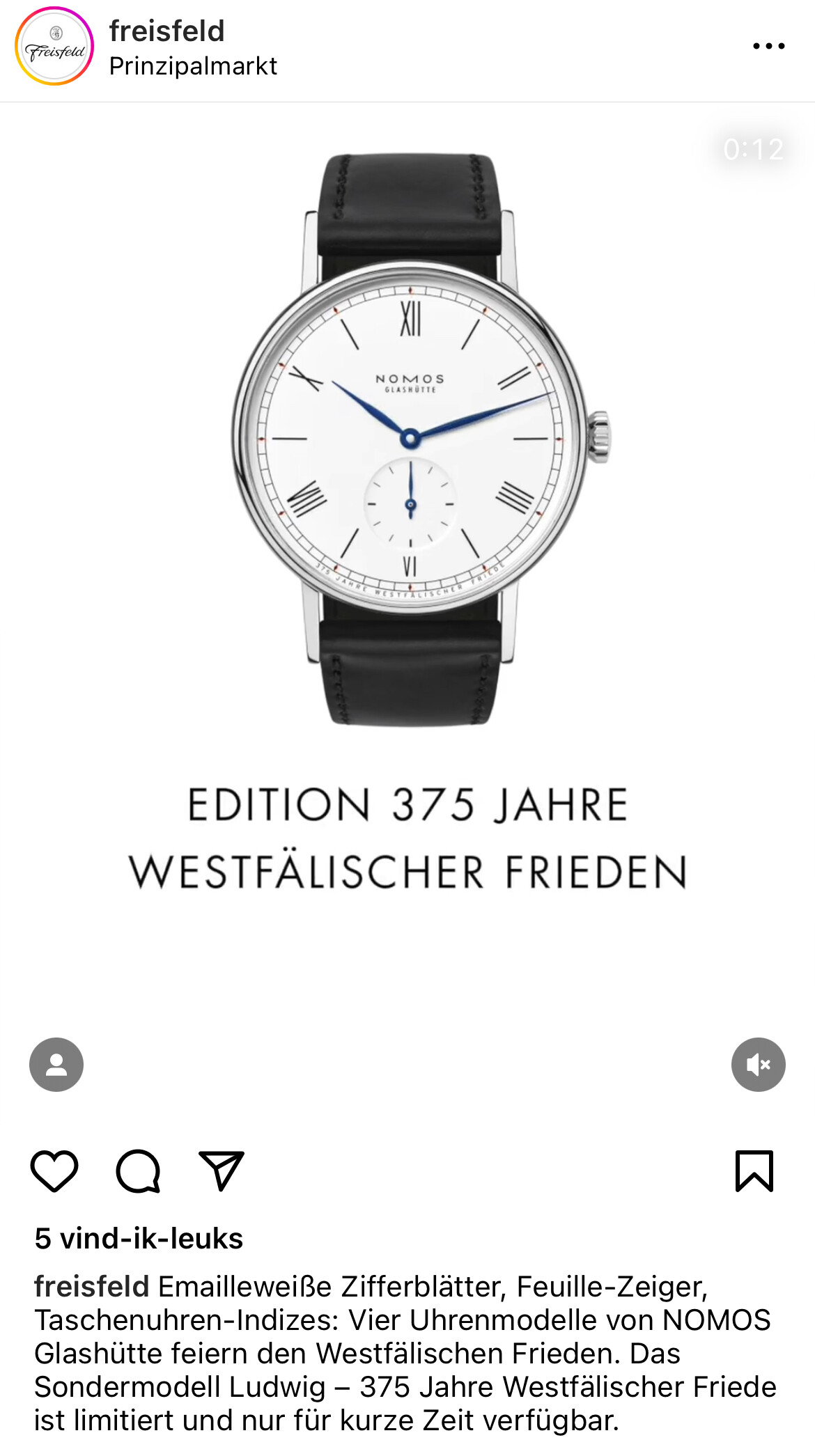Save the post with the bookmark
Viewport: 815px width, 1456px height.
pos(754,1171)
